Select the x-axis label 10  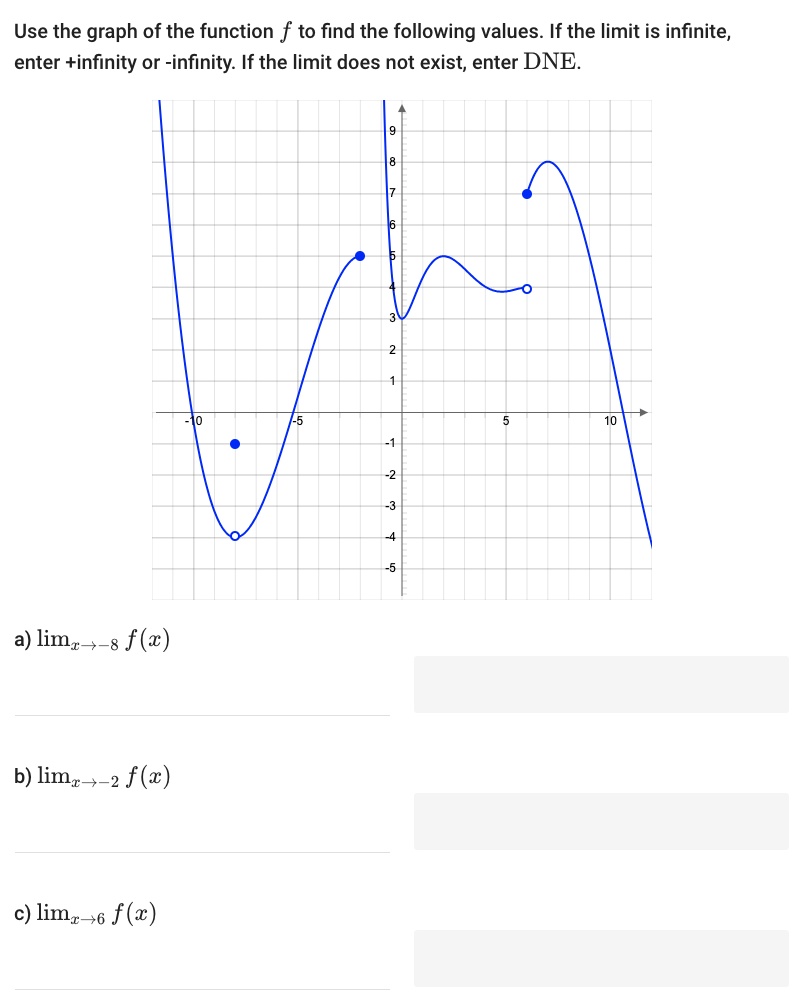pos(611,421)
